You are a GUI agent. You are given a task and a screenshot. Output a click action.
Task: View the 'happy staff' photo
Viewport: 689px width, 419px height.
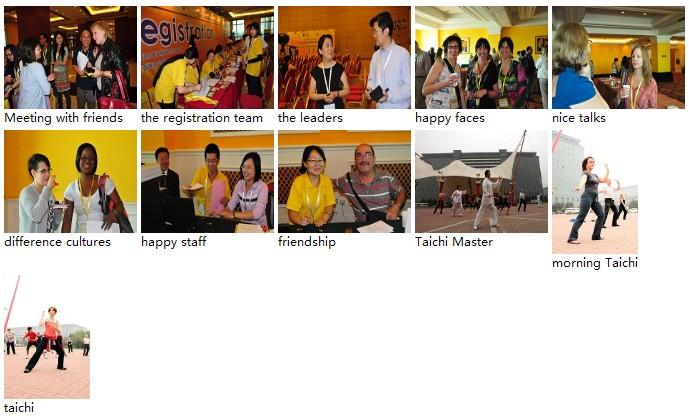point(207,181)
